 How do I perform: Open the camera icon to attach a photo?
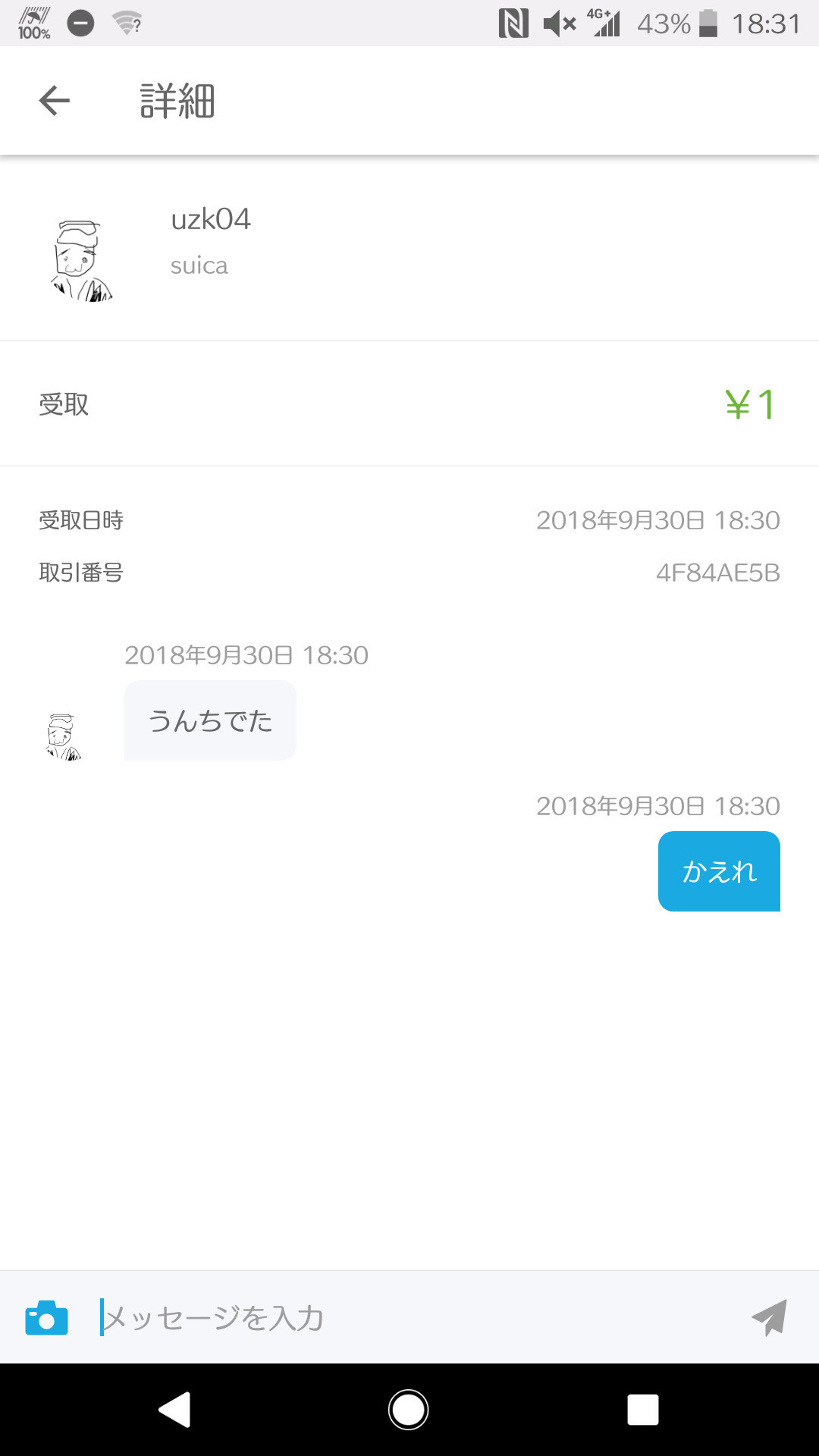pos(46,1318)
